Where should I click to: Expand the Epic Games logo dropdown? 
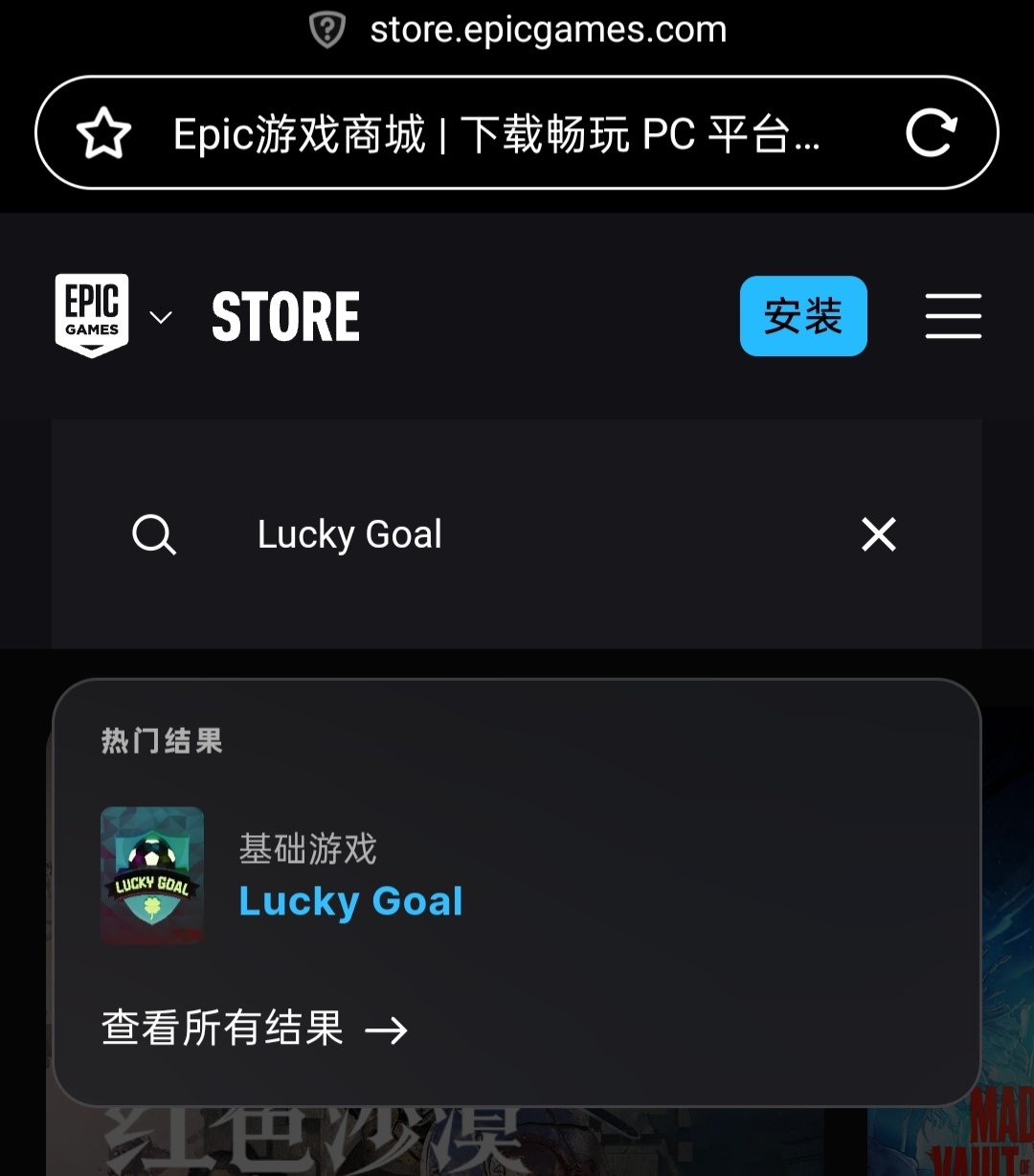click(x=161, y=317)
